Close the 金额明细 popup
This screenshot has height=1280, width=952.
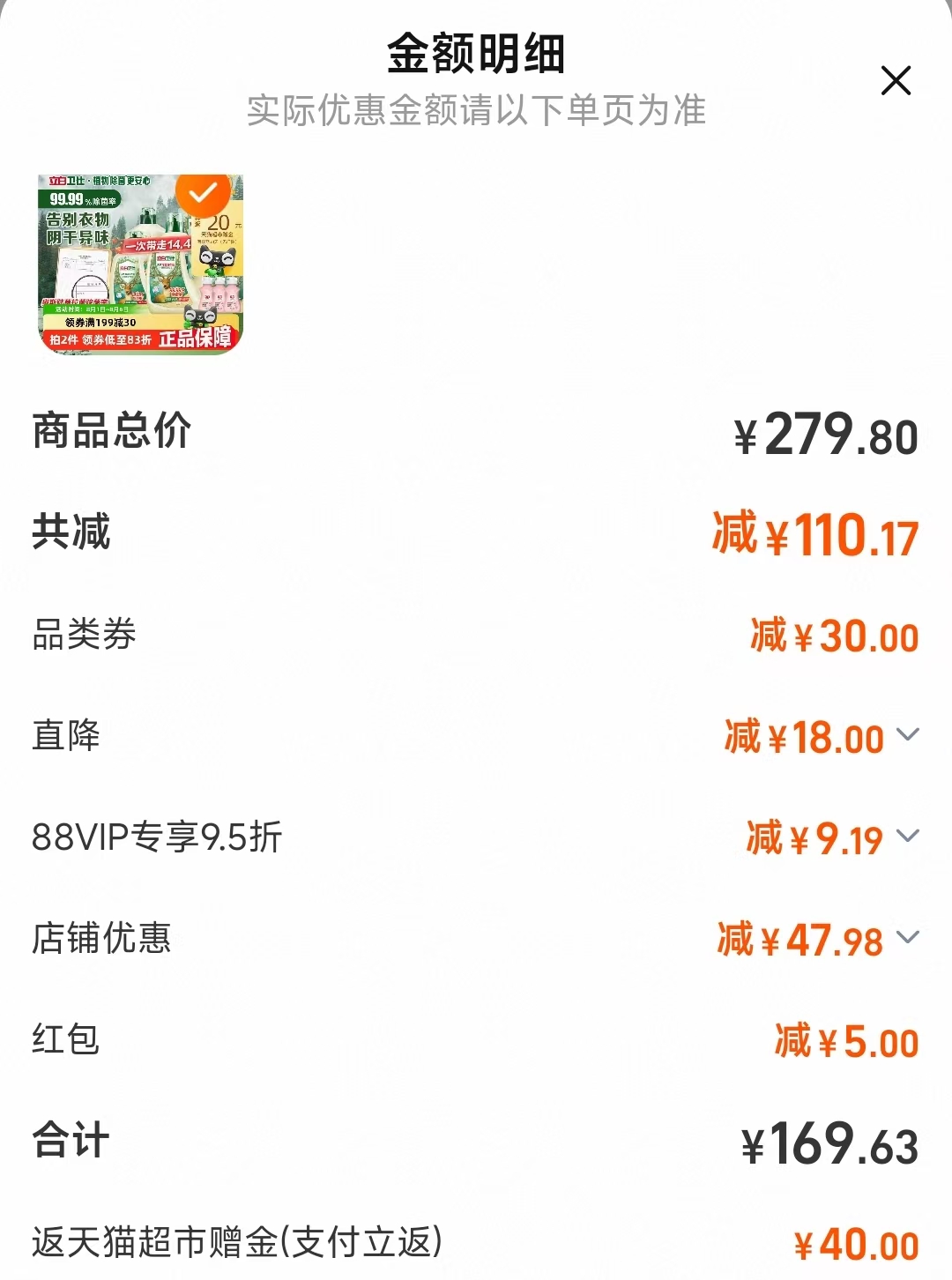pos(896,81)
